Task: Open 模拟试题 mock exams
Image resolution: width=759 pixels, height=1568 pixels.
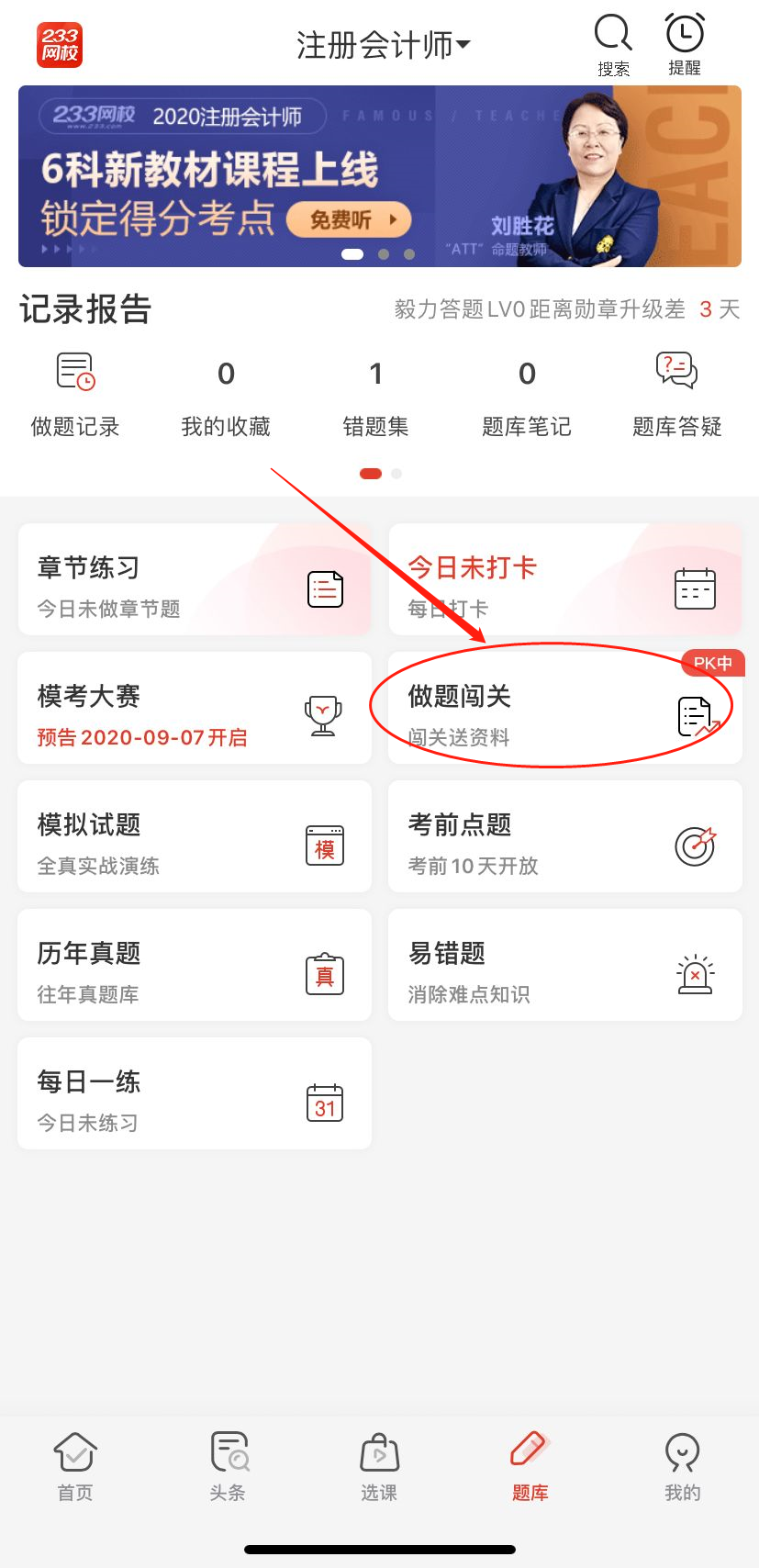Action: (195, 836)
